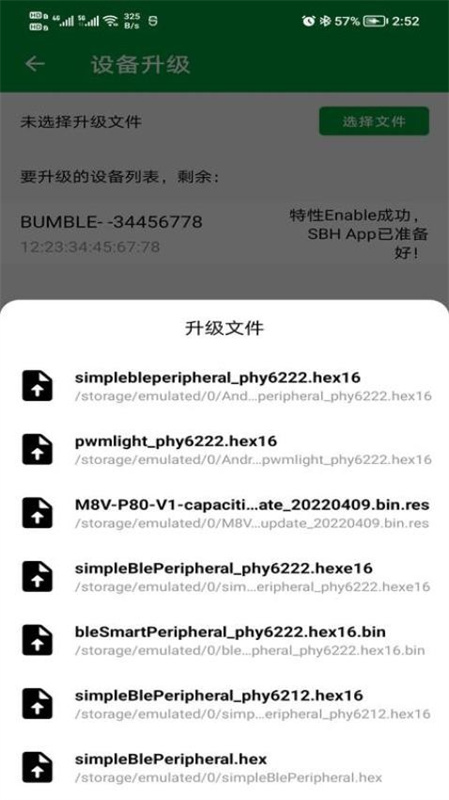Select simplebleperipheral_phy6222.hex16 file
Image resolution: width=449 pixels, height=800 pixels.
click(224, 386)
